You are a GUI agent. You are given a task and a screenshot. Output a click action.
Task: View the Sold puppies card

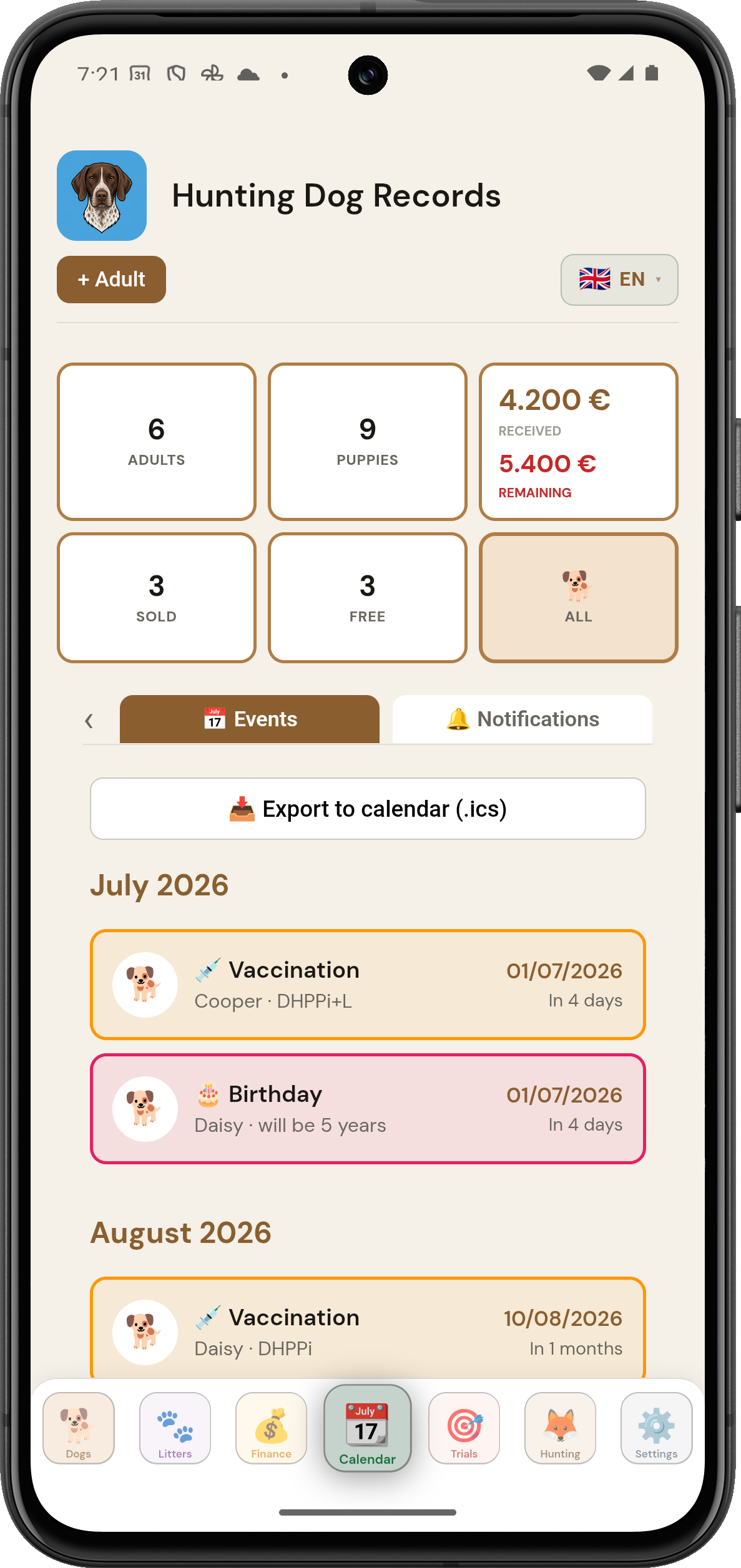157,598
